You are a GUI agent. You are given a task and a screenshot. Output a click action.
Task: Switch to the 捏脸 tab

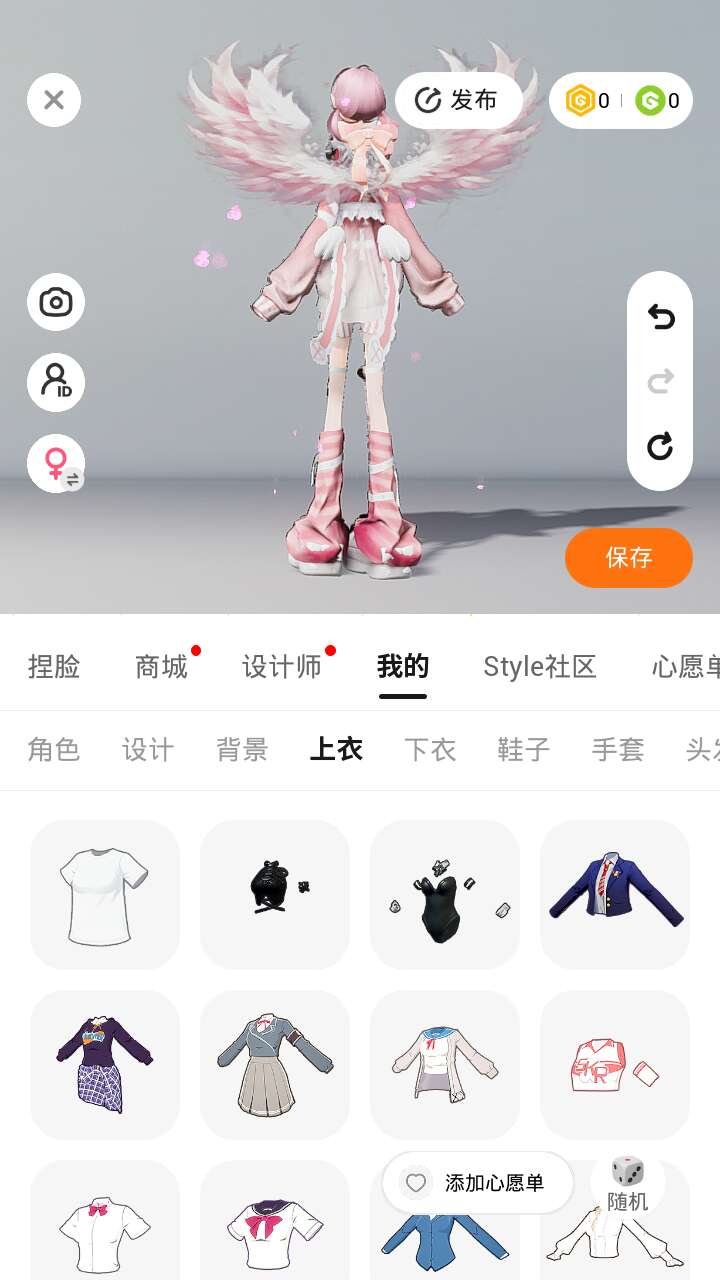click(x=54, y=667)
